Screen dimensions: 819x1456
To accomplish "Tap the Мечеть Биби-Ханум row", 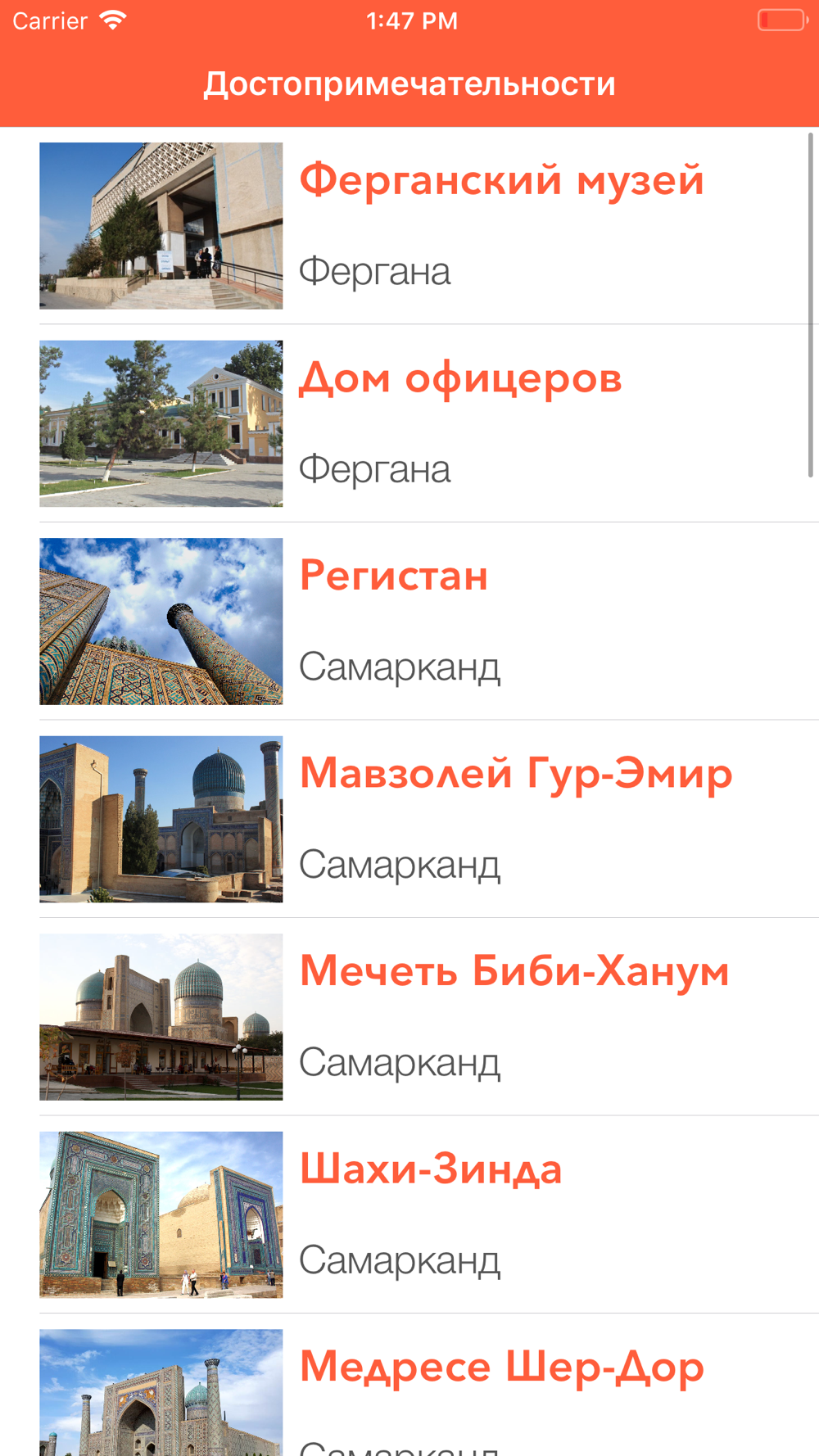I will [x=409, y=1017].
